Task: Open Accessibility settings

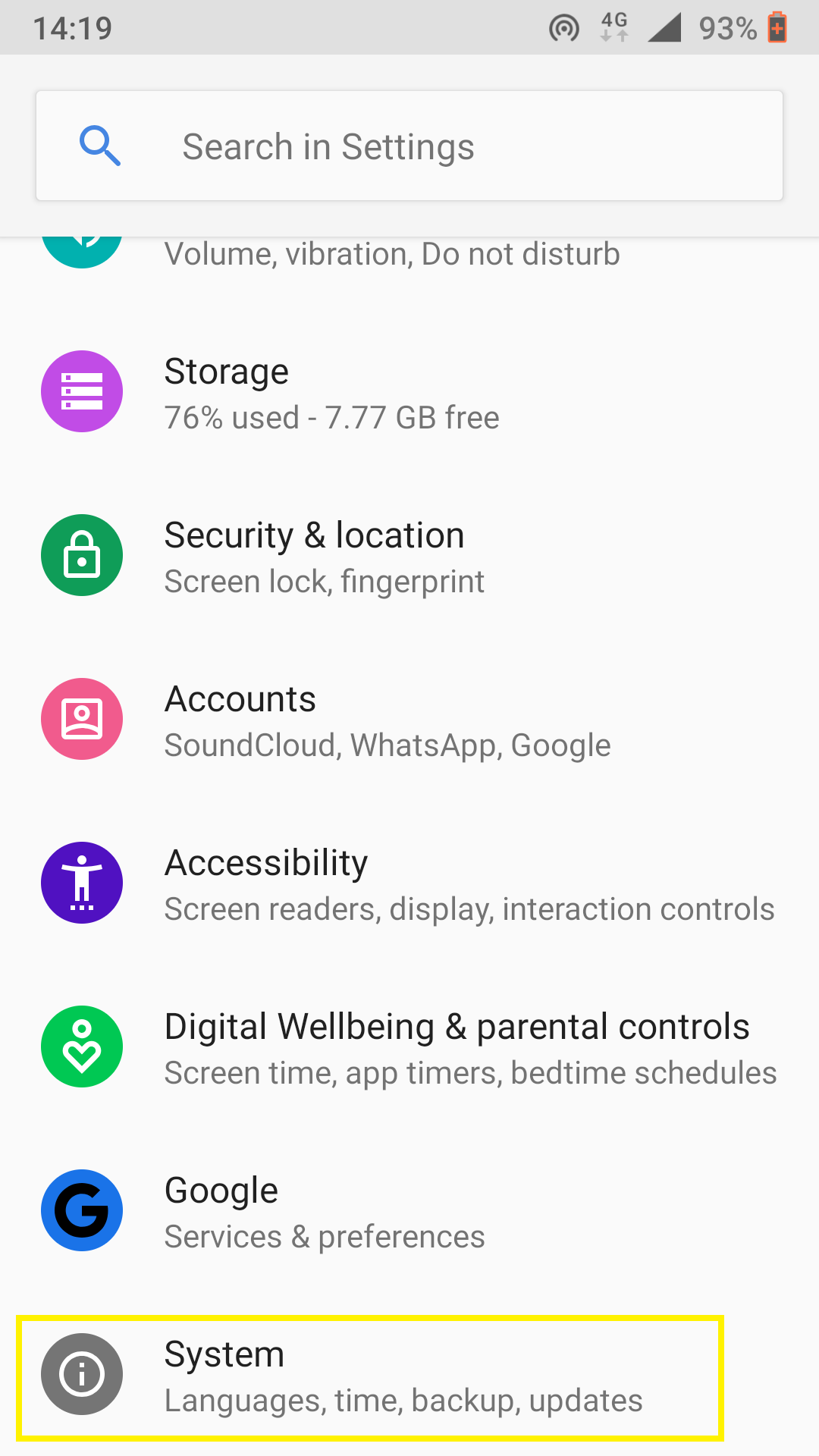Action: (409, 883)
